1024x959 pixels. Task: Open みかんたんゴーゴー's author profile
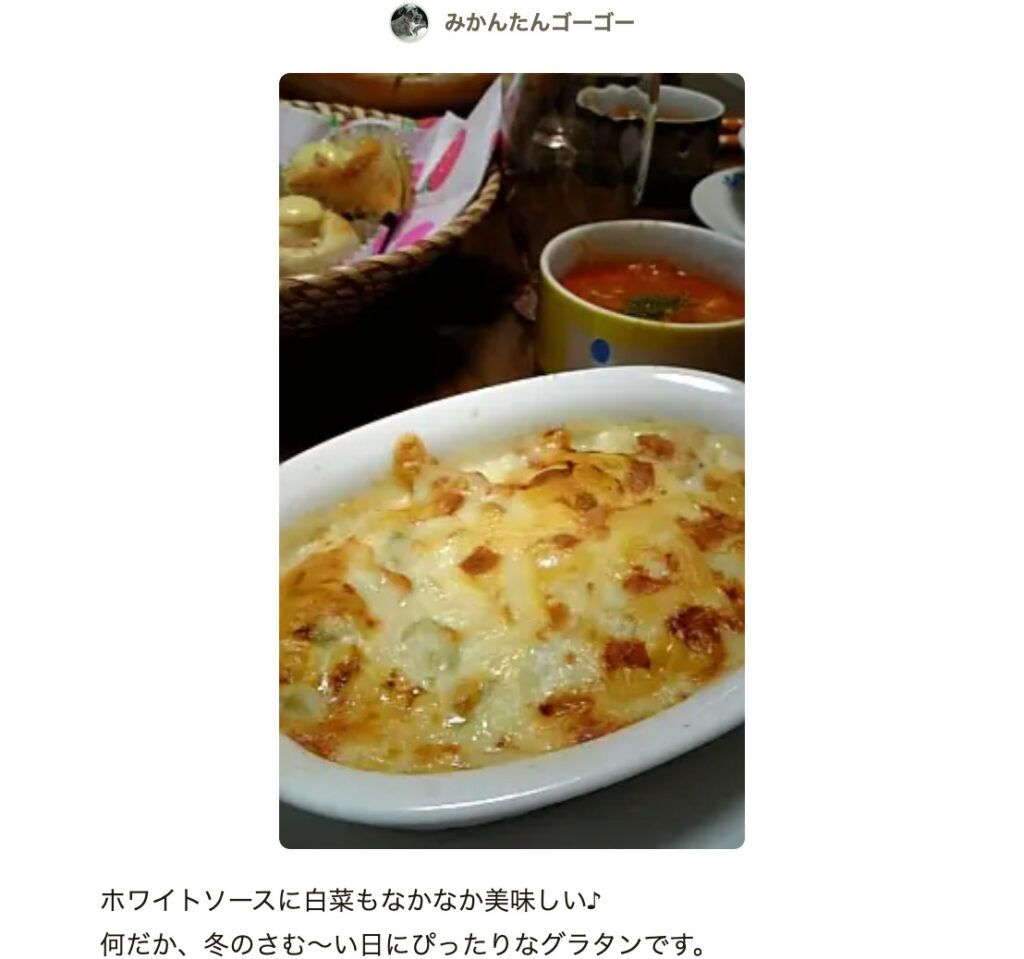point(538,23)
